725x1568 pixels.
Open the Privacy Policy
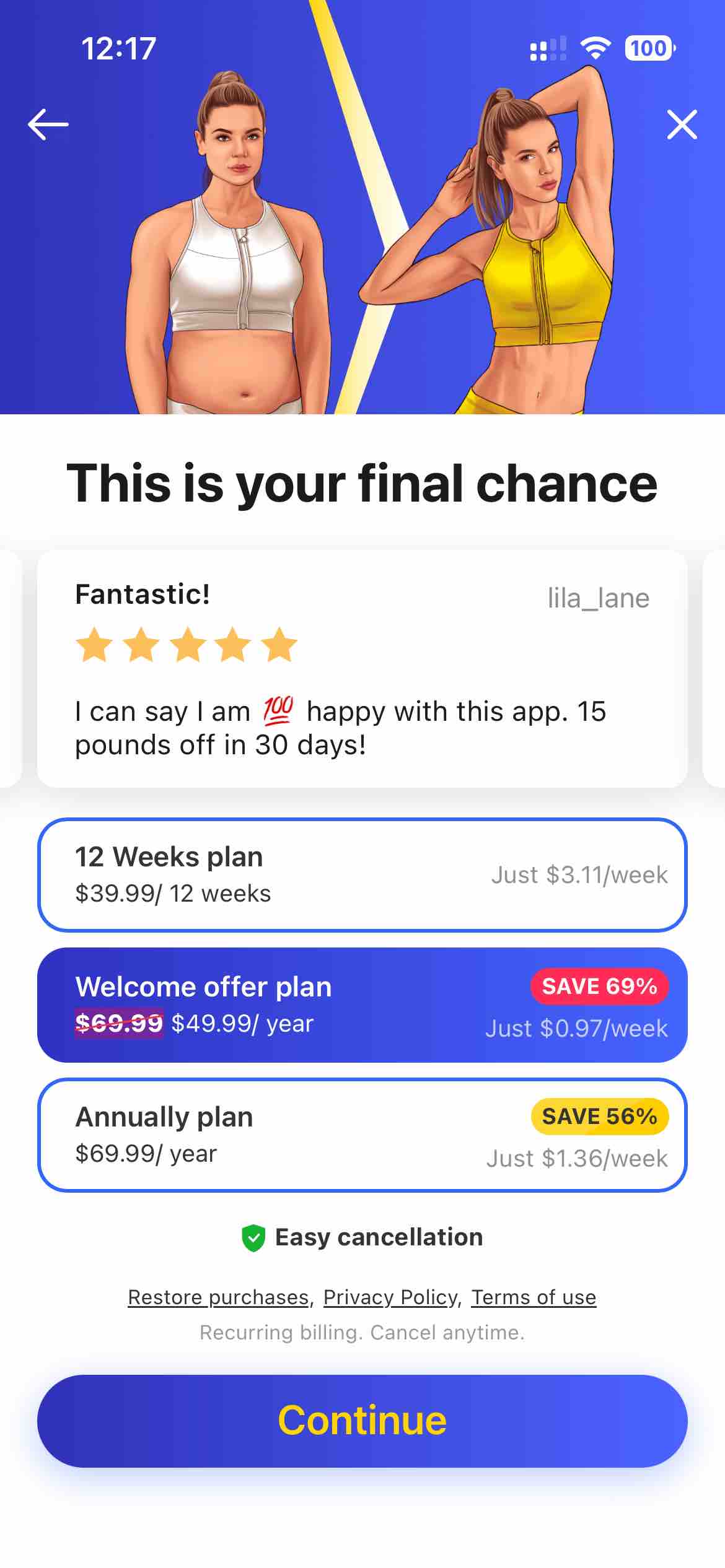(x=390, y=1296)
